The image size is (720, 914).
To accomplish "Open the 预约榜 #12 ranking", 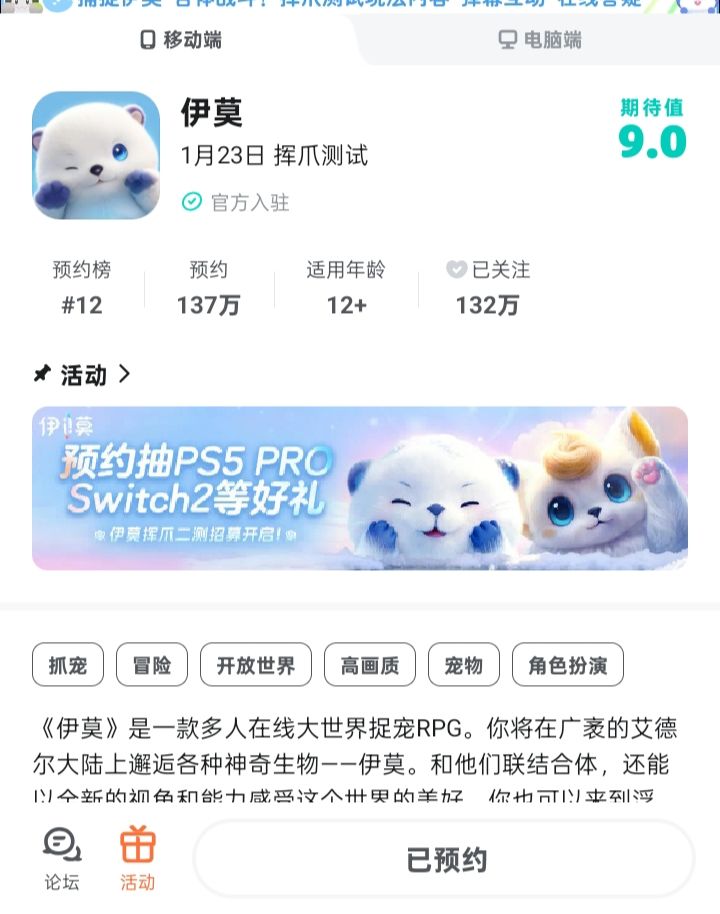I will (82, 288).
